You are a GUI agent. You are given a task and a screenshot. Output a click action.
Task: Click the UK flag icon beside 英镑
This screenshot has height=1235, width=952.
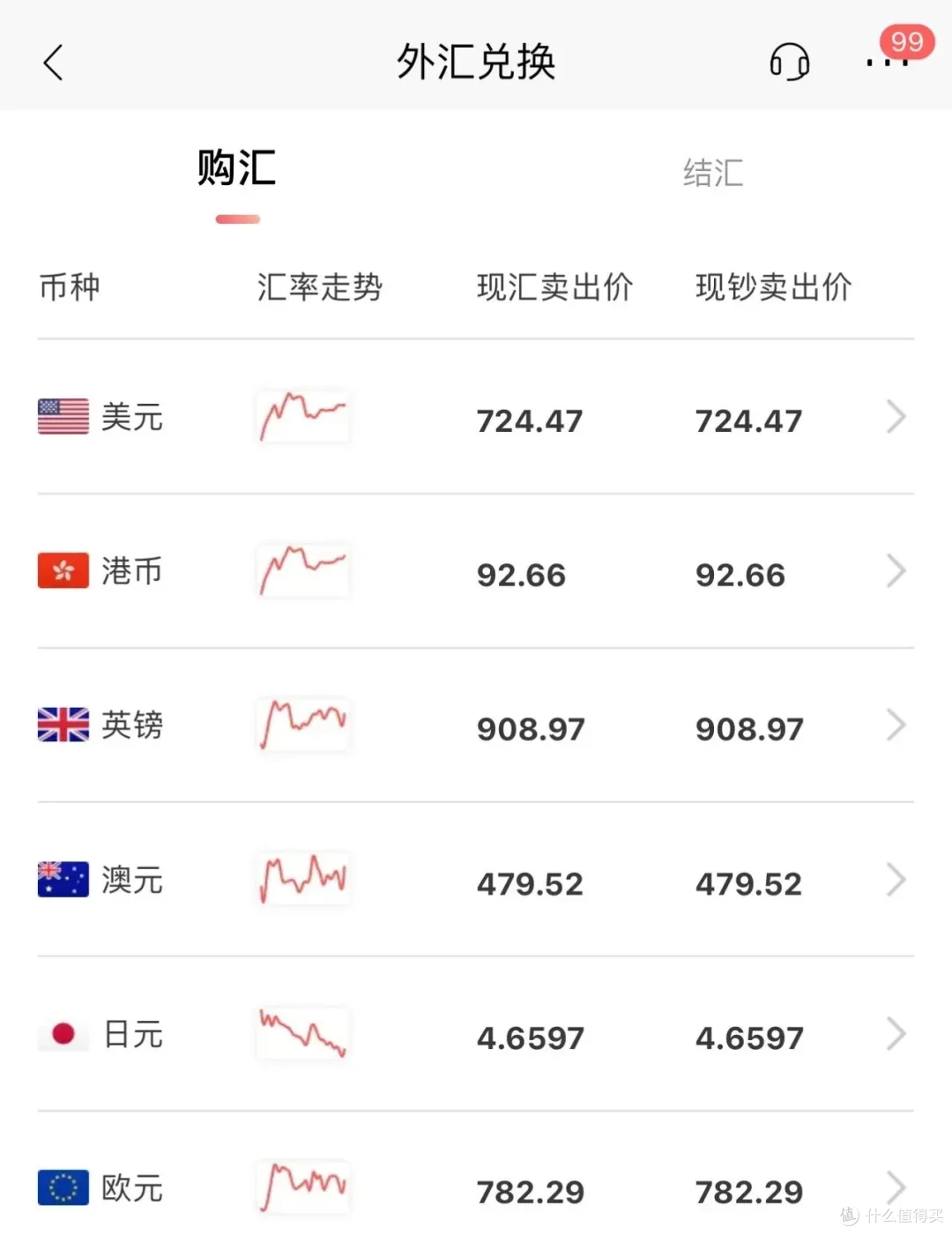(x=63, y=725)
